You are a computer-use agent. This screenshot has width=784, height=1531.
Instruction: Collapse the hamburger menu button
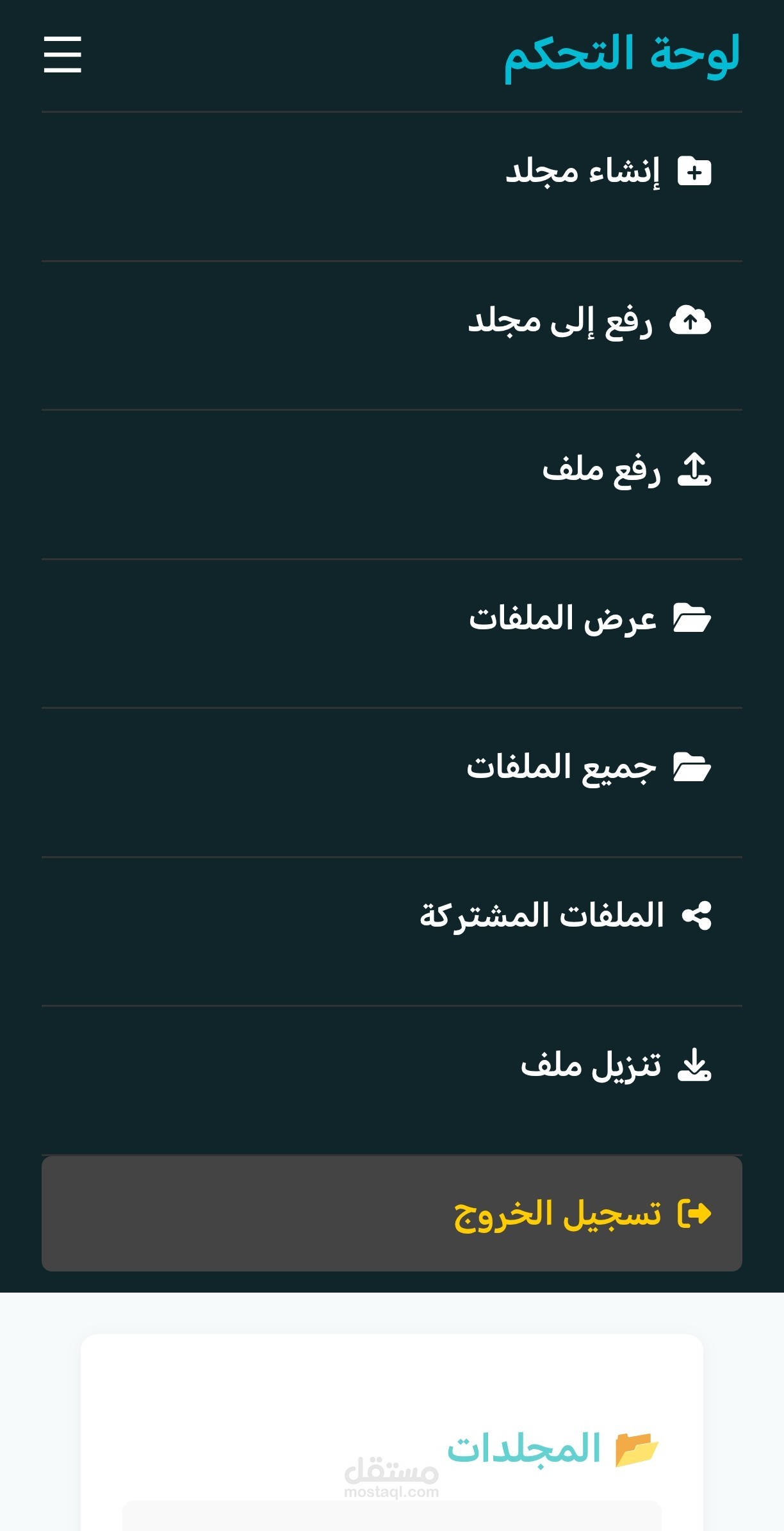(x=62, y=54)
